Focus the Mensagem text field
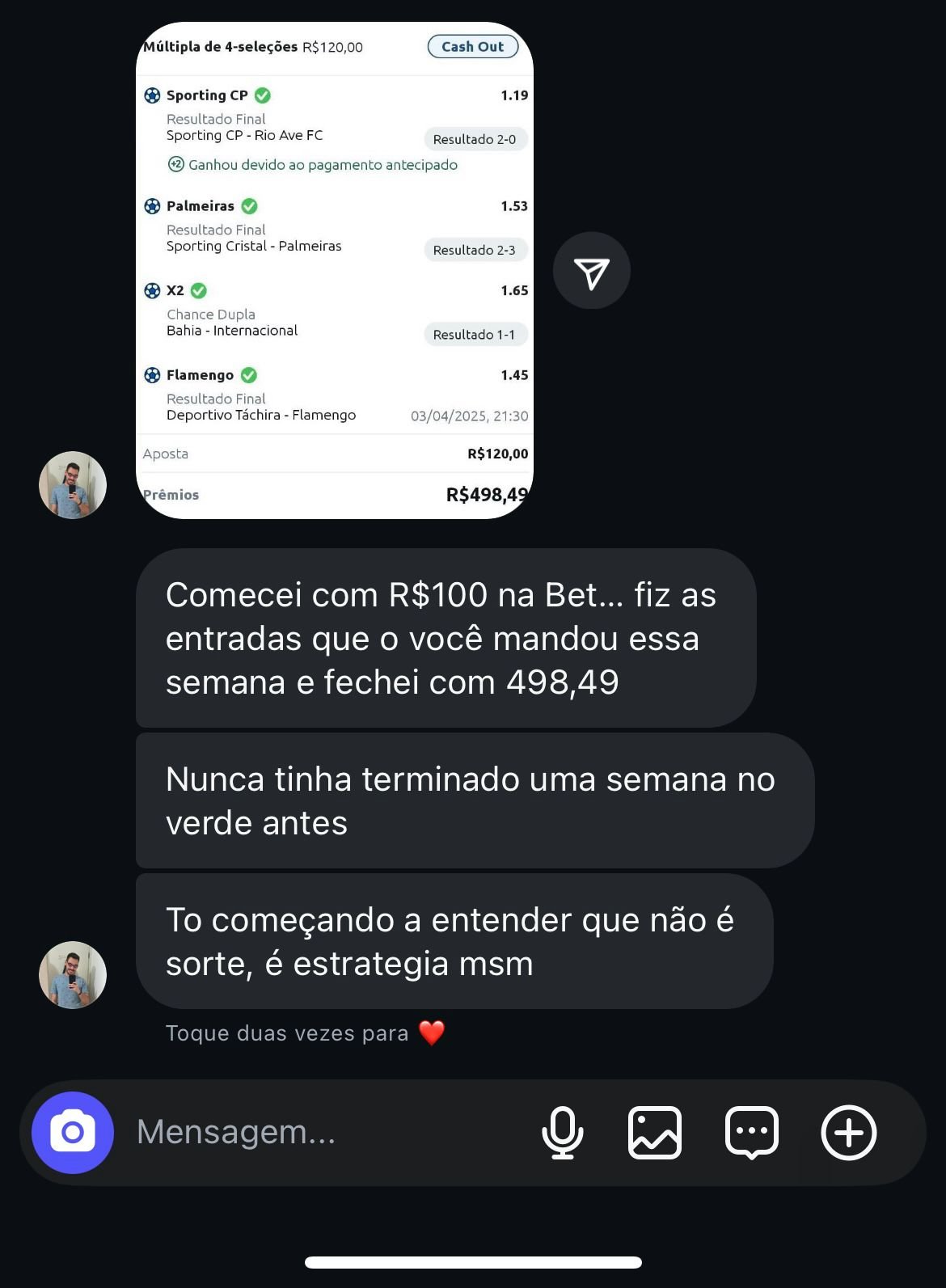The height and width of the screenshot is (1288, 946). 323,1132
